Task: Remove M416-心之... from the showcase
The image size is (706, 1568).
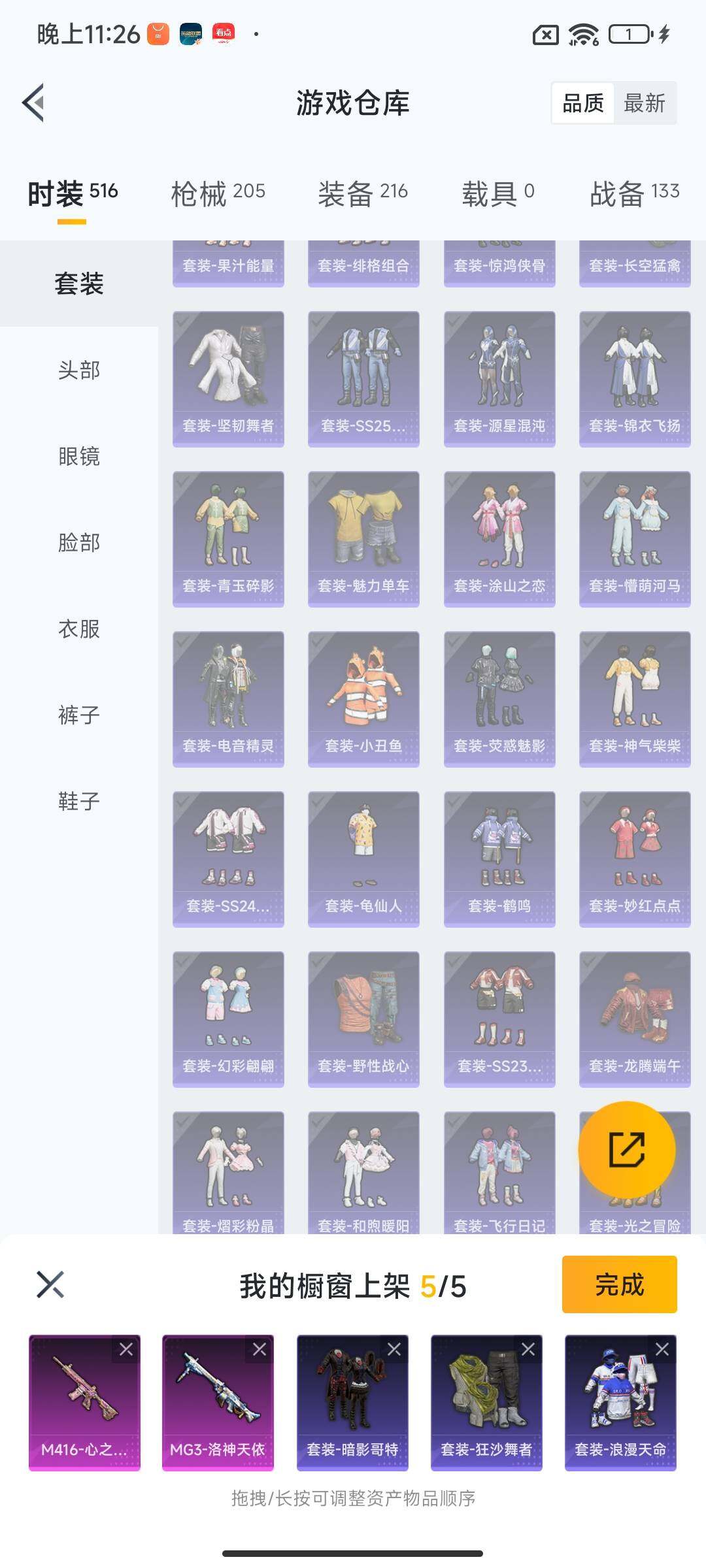Action: pyautogui.click(x=126, y=1349)
